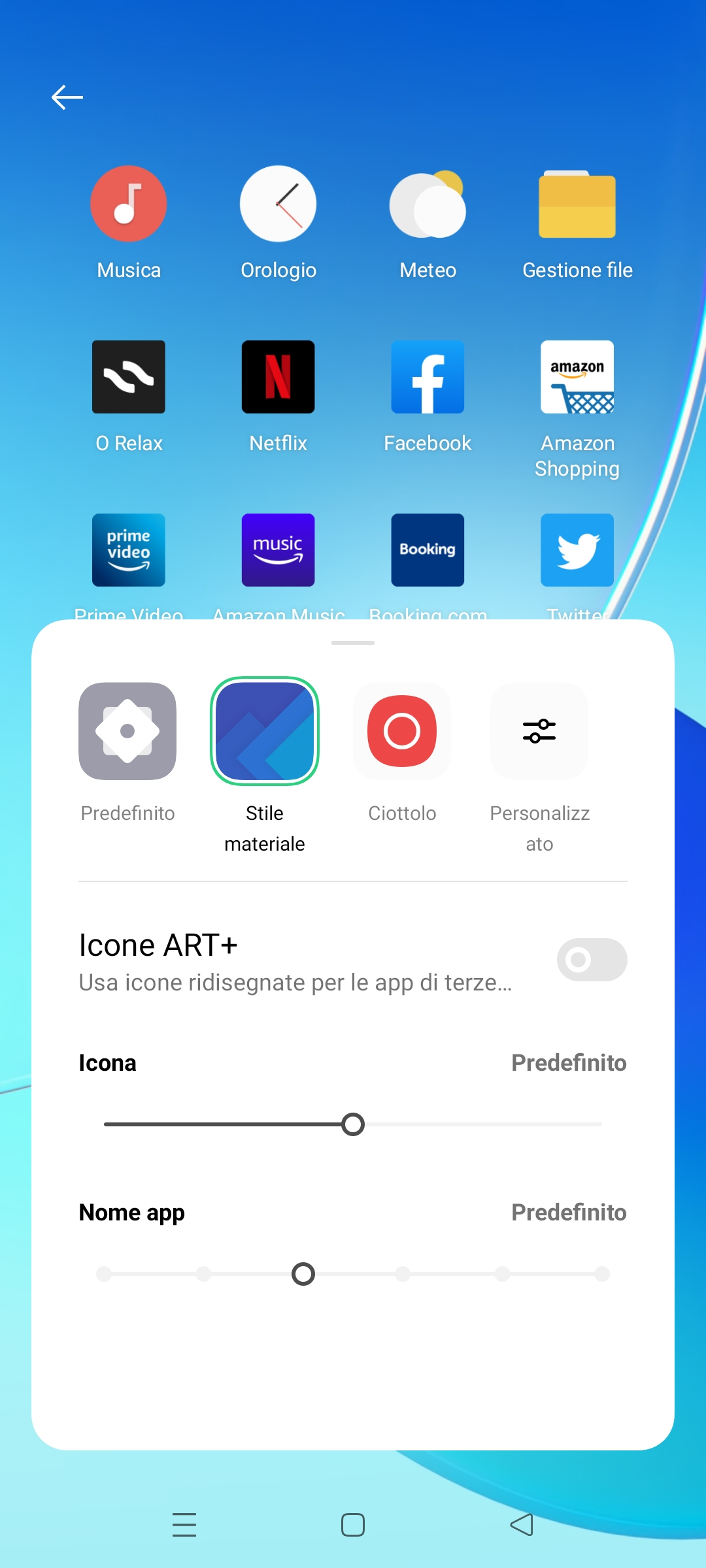Select the Predefinito icon style

(127, 731)
